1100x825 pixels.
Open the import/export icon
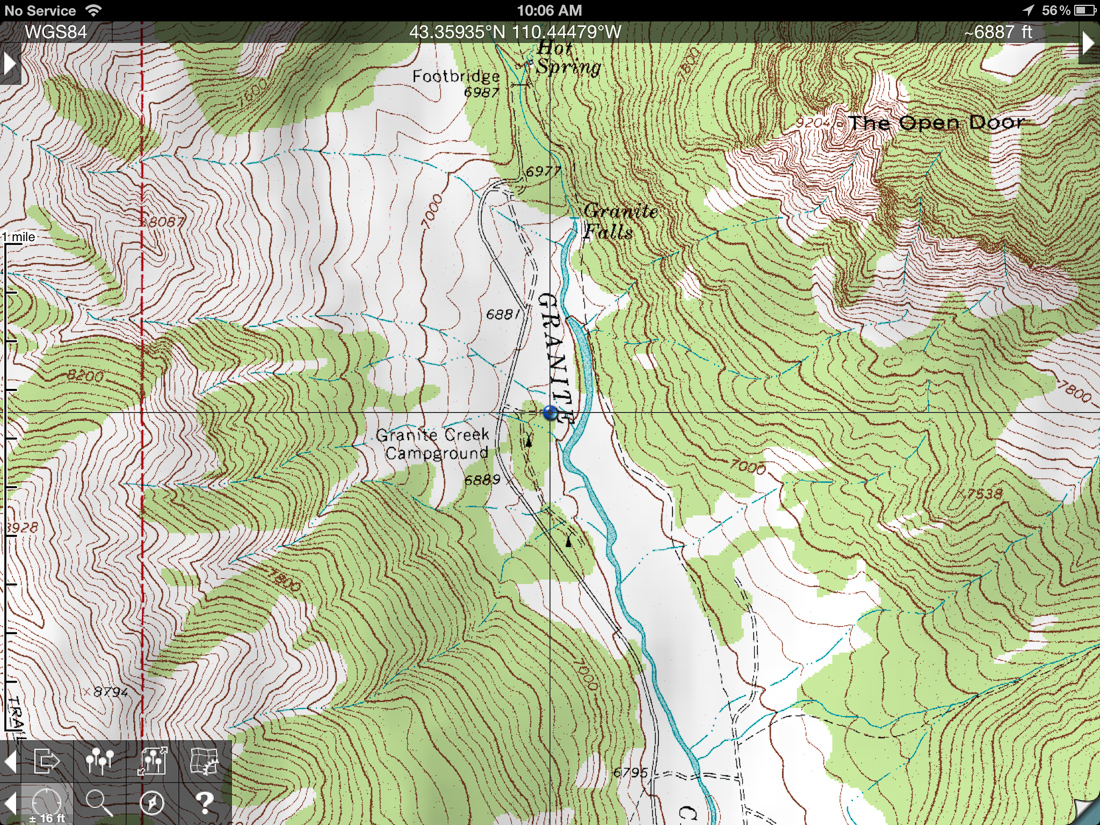pos(46,761)
